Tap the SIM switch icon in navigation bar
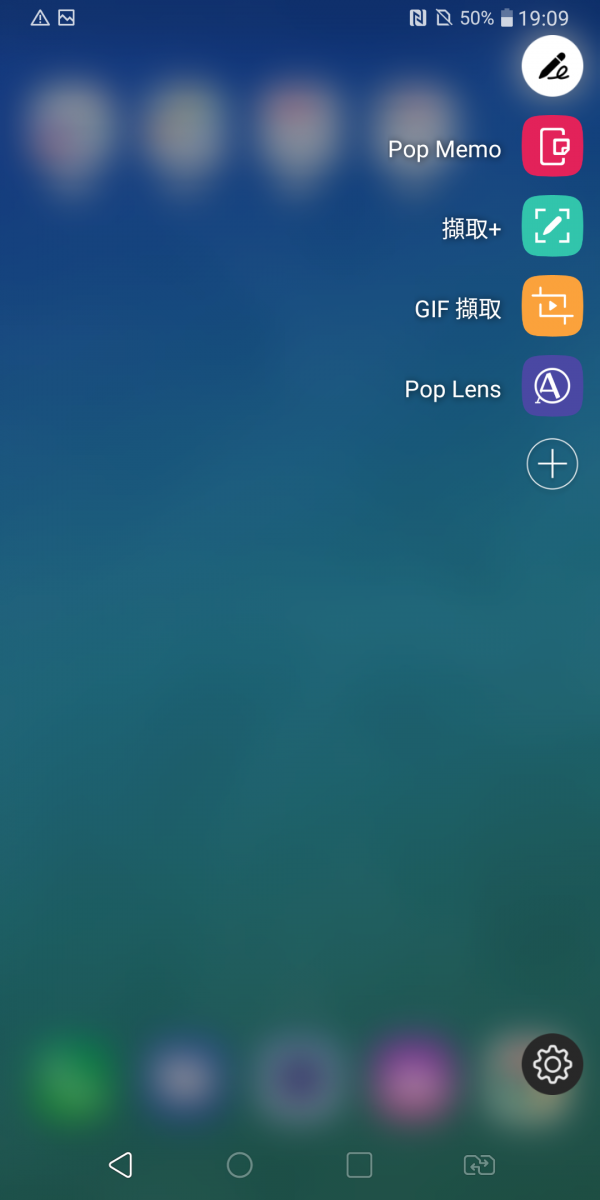Screen dimensions: 600x1200 [x=479, y=1165]
